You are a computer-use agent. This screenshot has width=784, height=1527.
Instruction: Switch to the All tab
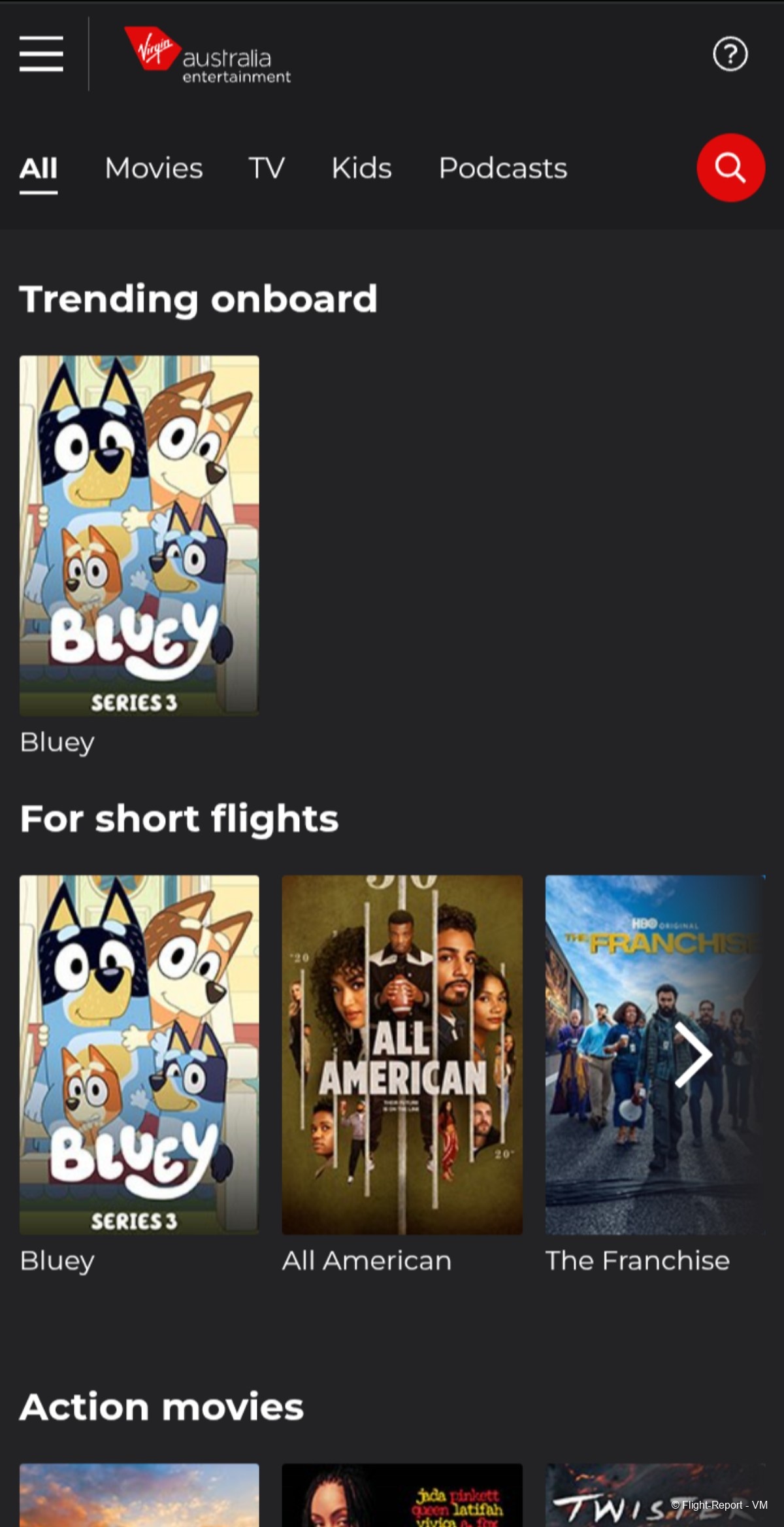tap(39, 169)
